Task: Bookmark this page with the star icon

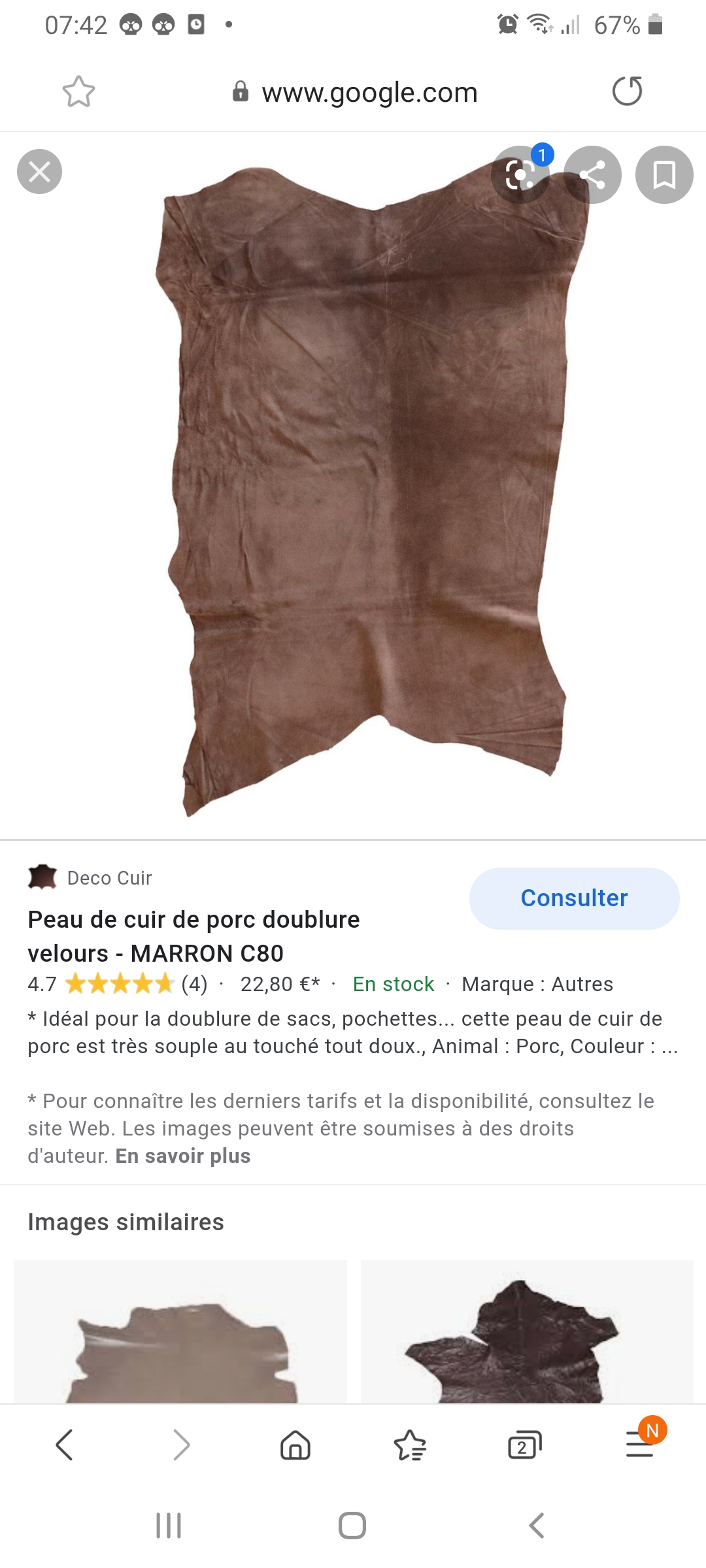Action: pyautogui.click(x=78, y=91)
